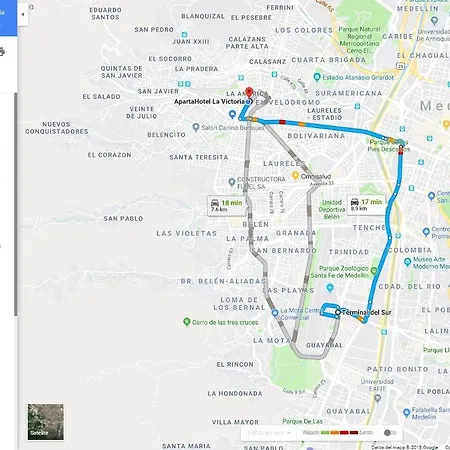This screenshot has width=450, height=450.
Task: Open Parque Zoológico Santa Fe marker
Action: pos(374,271)
